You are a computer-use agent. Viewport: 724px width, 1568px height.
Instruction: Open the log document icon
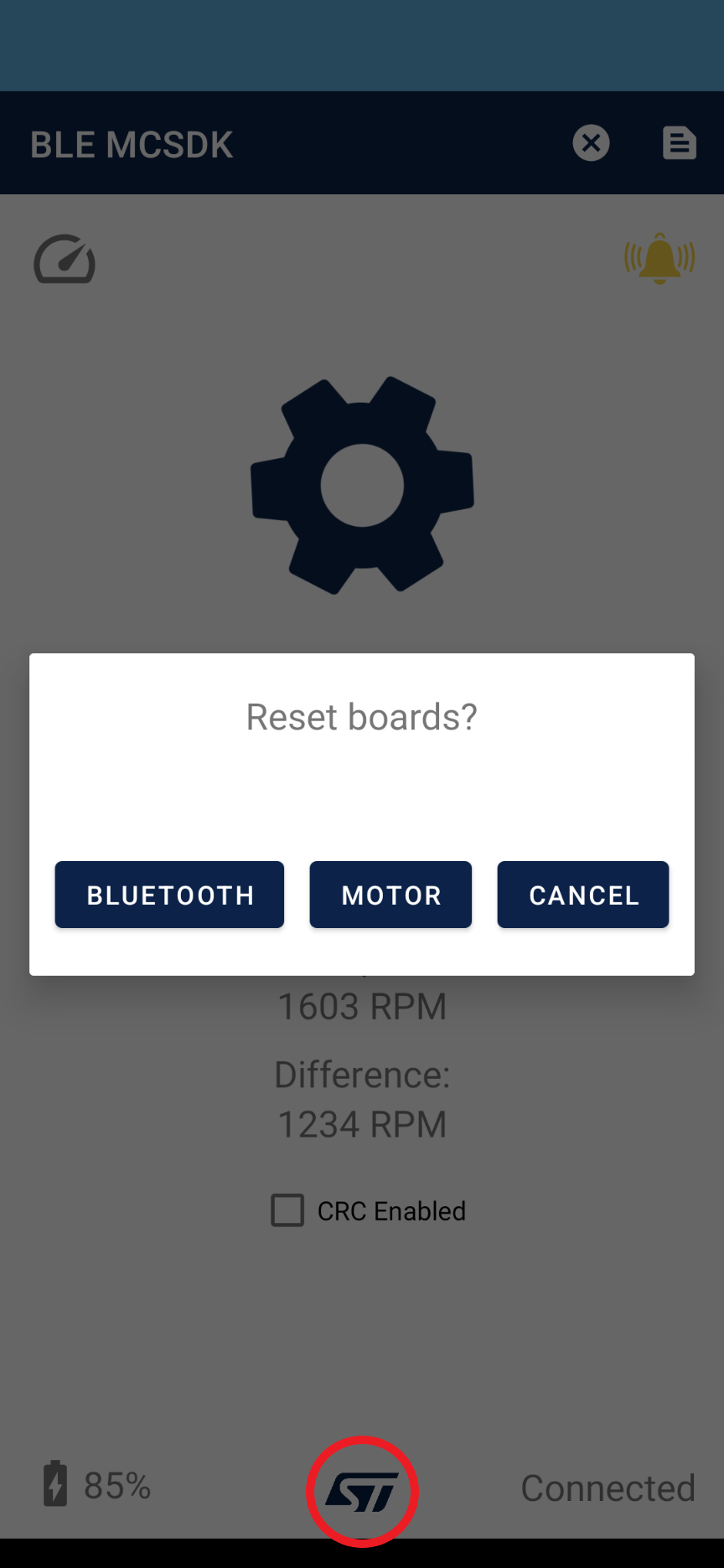point(679,142)
